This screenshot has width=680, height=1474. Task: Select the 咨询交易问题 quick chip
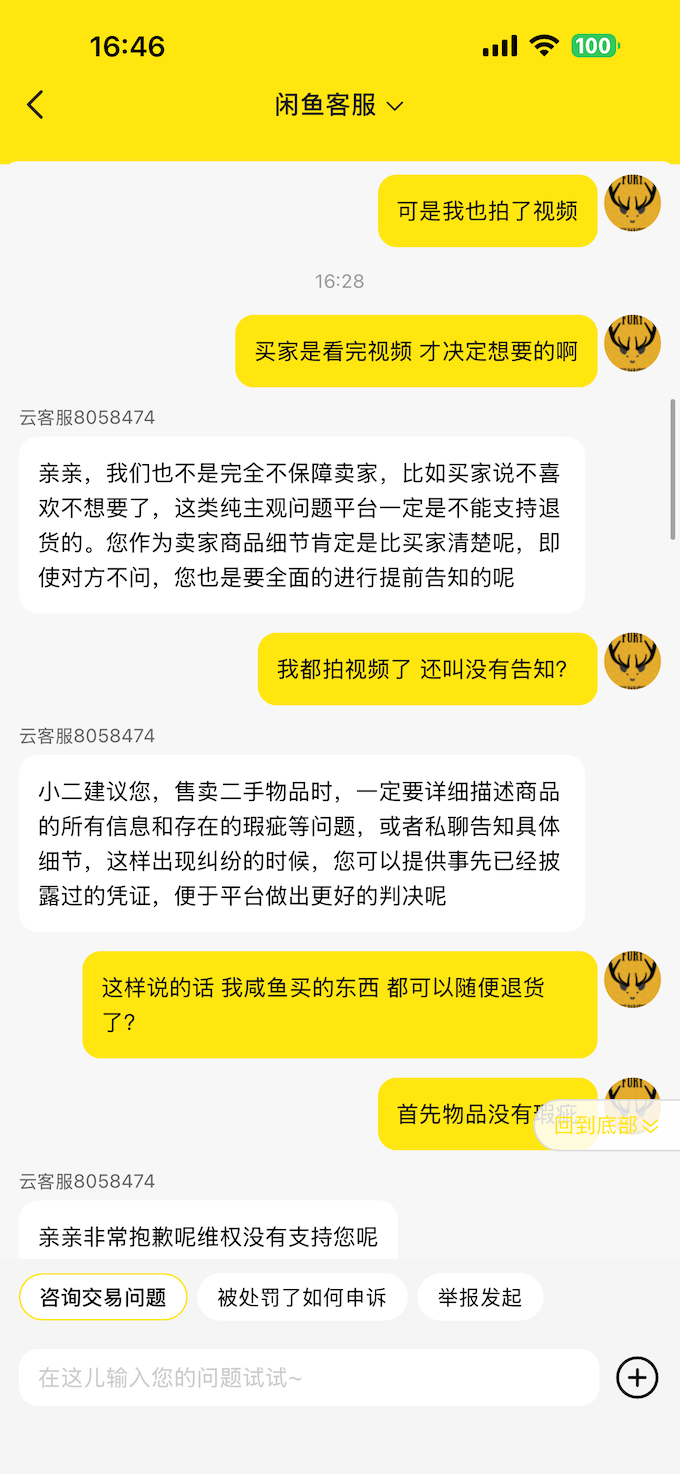(103, 1297)
